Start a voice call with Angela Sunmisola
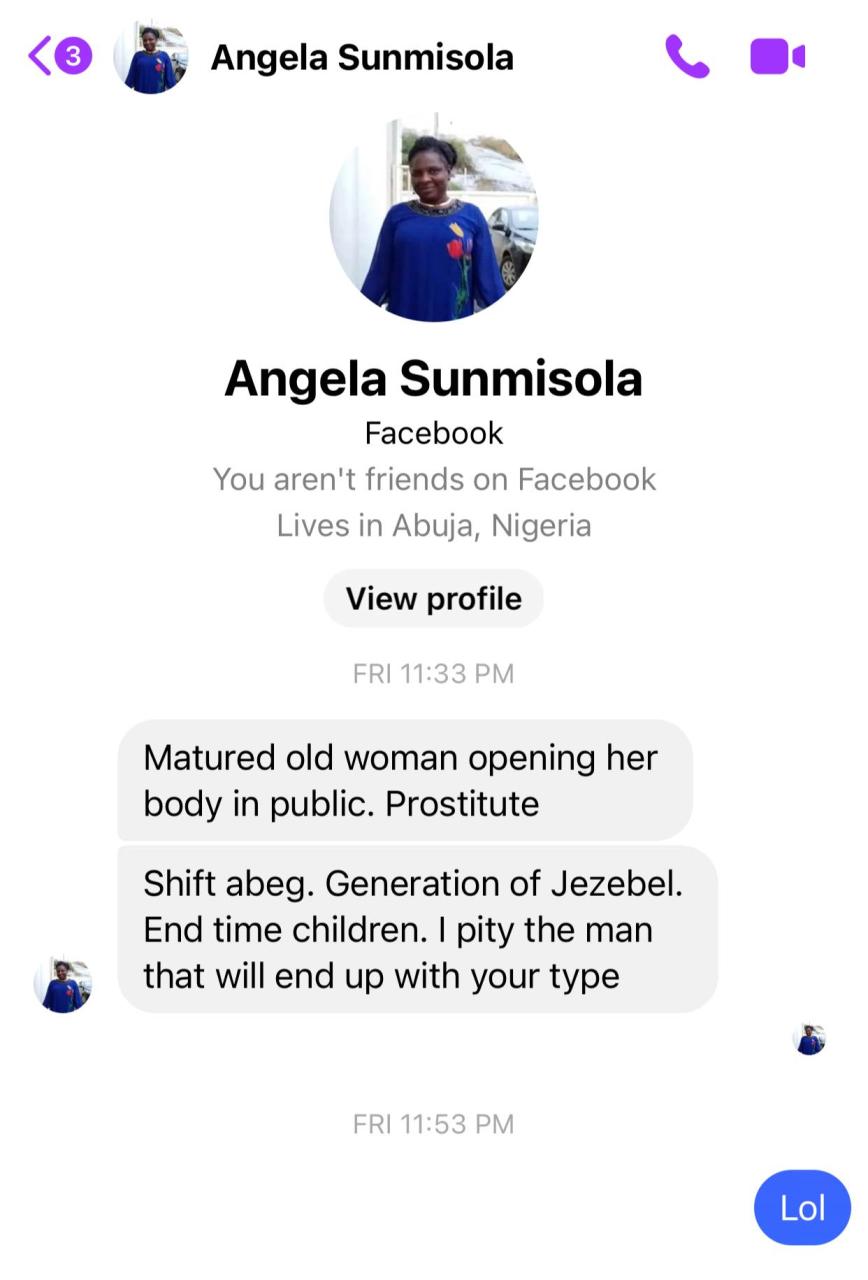 click(x=686, y=57)
